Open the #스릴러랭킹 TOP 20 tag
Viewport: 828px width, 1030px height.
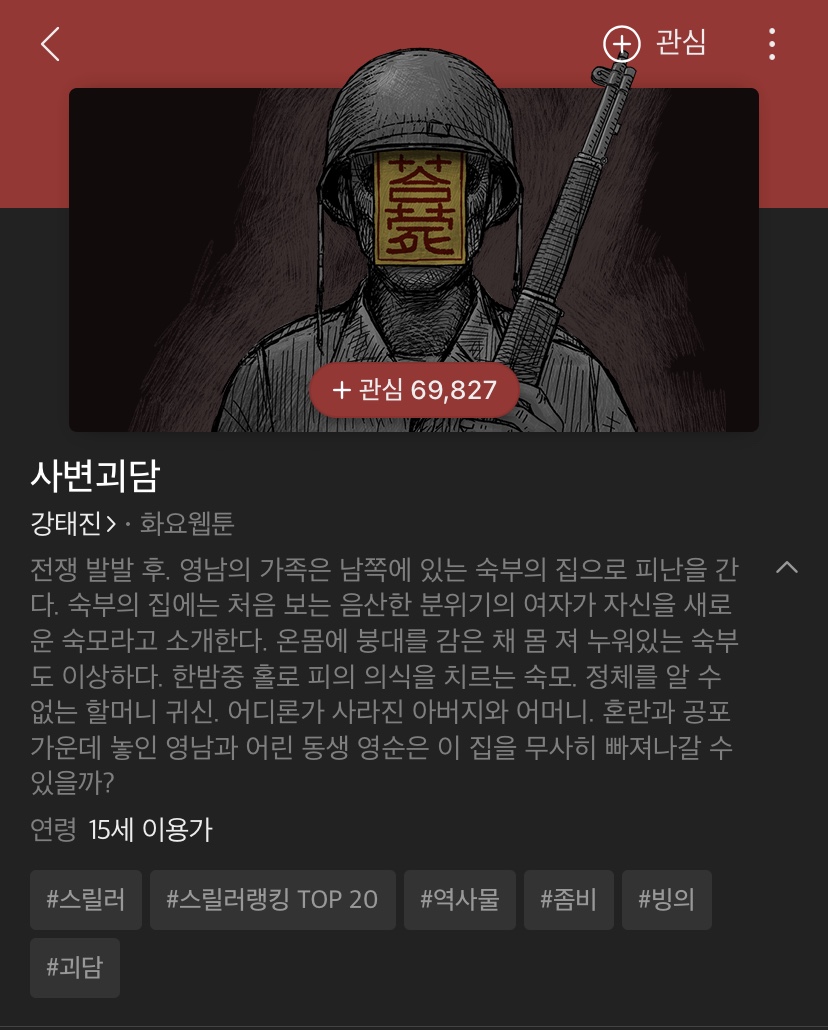click(x=272, y=900)
